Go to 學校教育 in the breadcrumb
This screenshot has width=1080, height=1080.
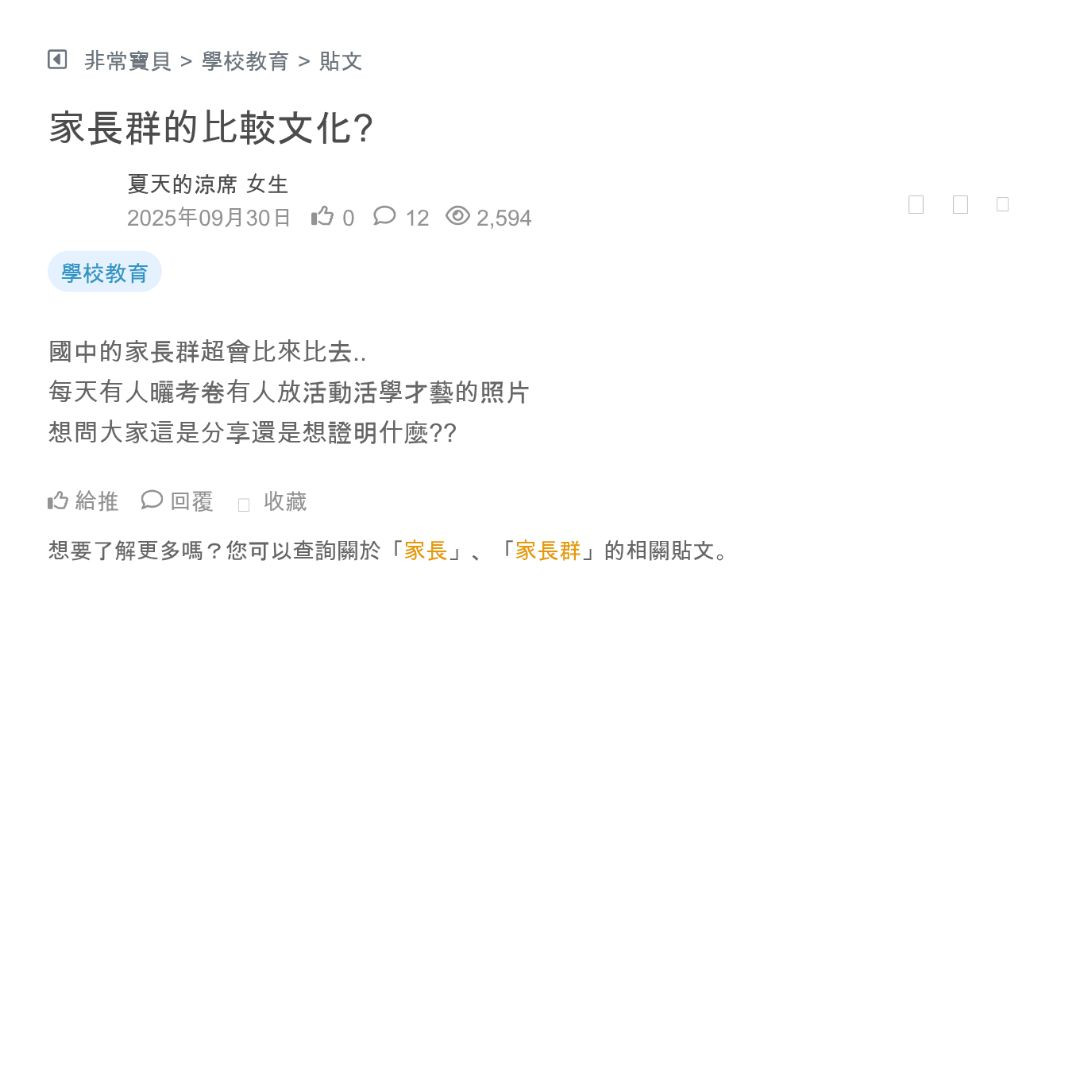[245, 61]
